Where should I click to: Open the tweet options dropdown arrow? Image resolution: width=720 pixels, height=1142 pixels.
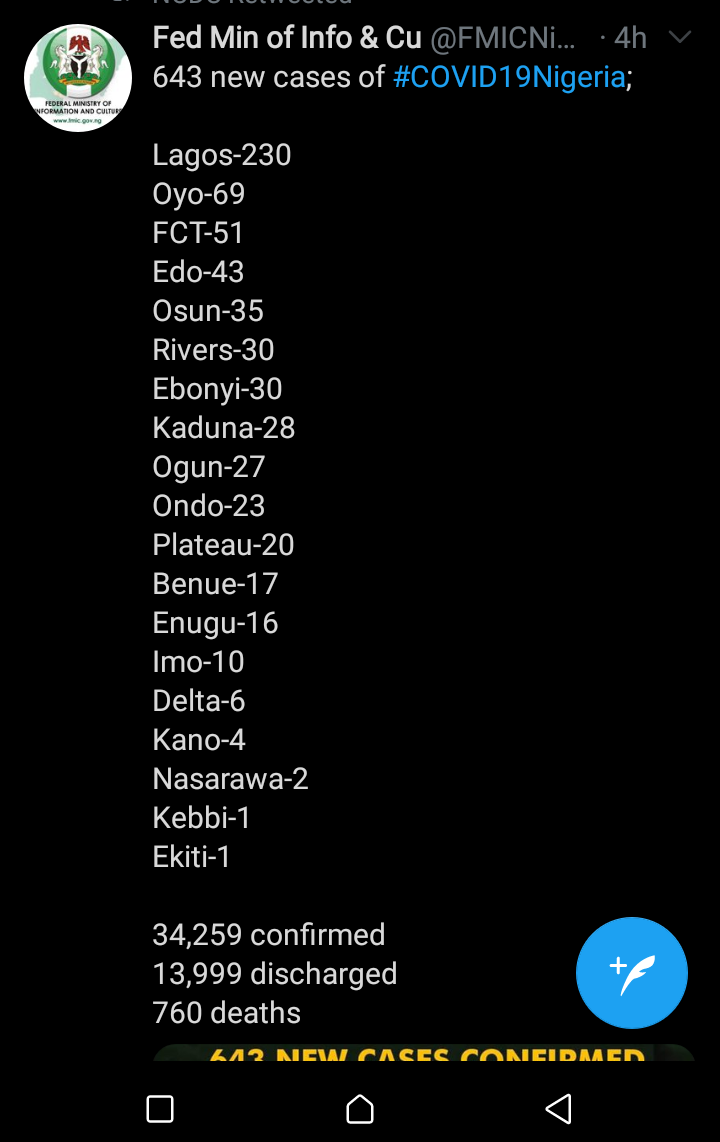679,38
